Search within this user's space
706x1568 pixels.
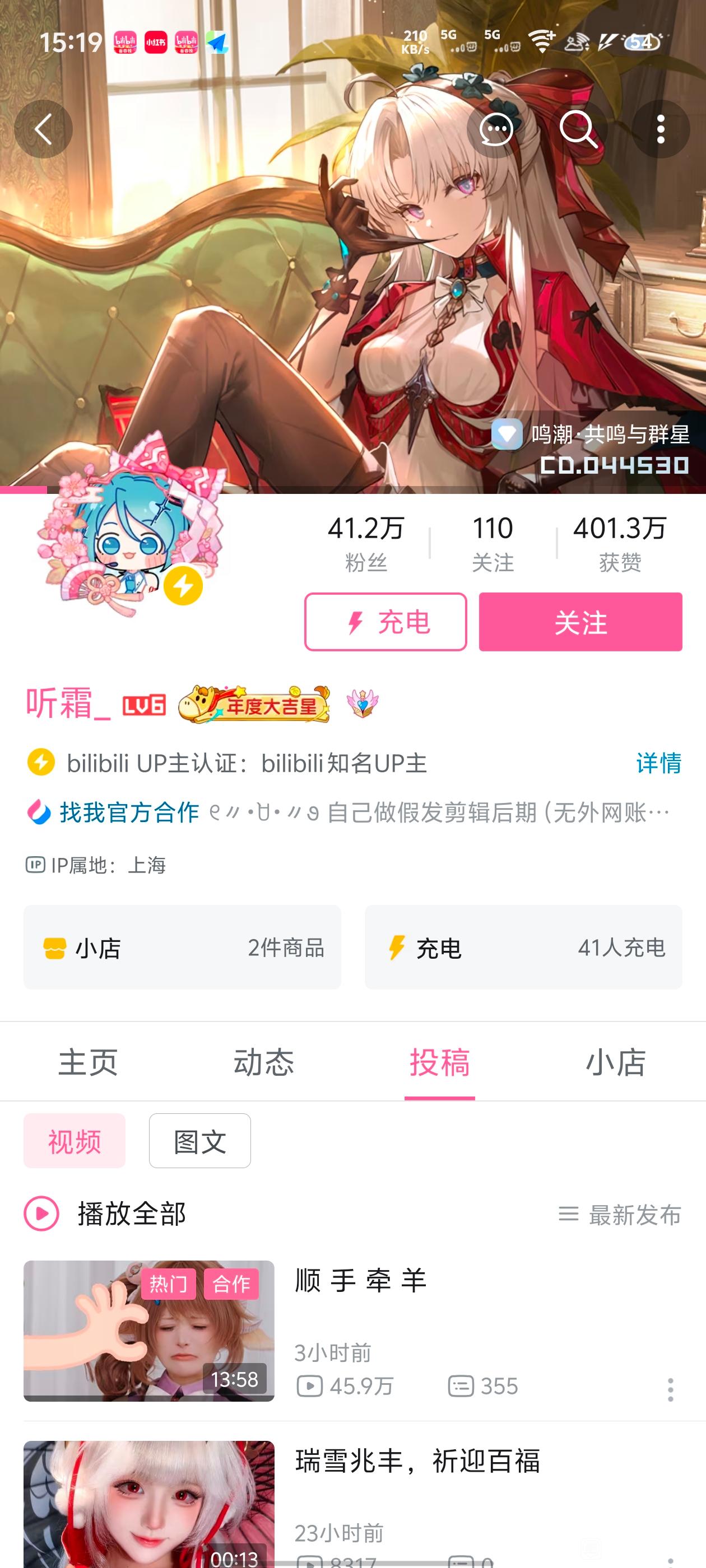[578, 129]
